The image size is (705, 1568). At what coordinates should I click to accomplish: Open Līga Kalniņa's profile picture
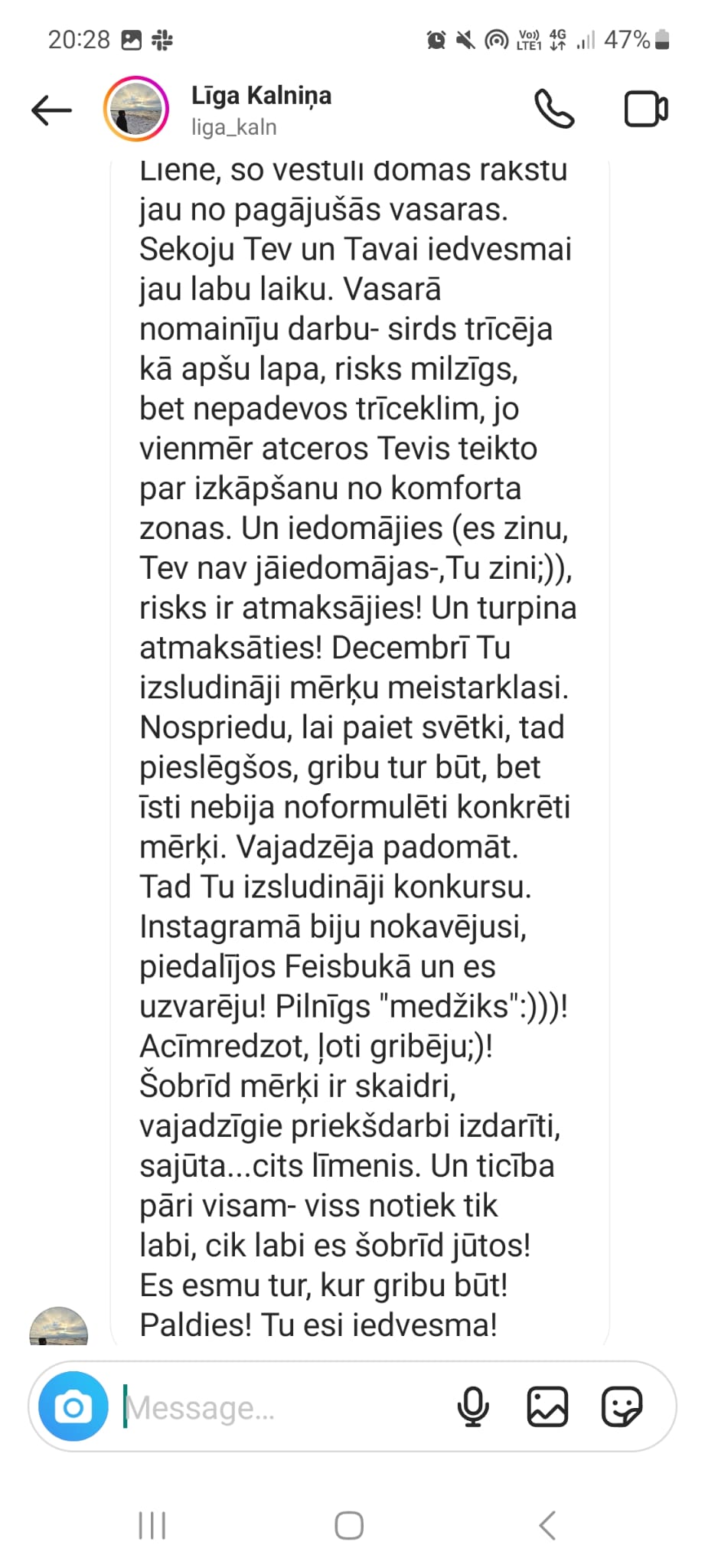pyautogui.click(x=136, y=109)
